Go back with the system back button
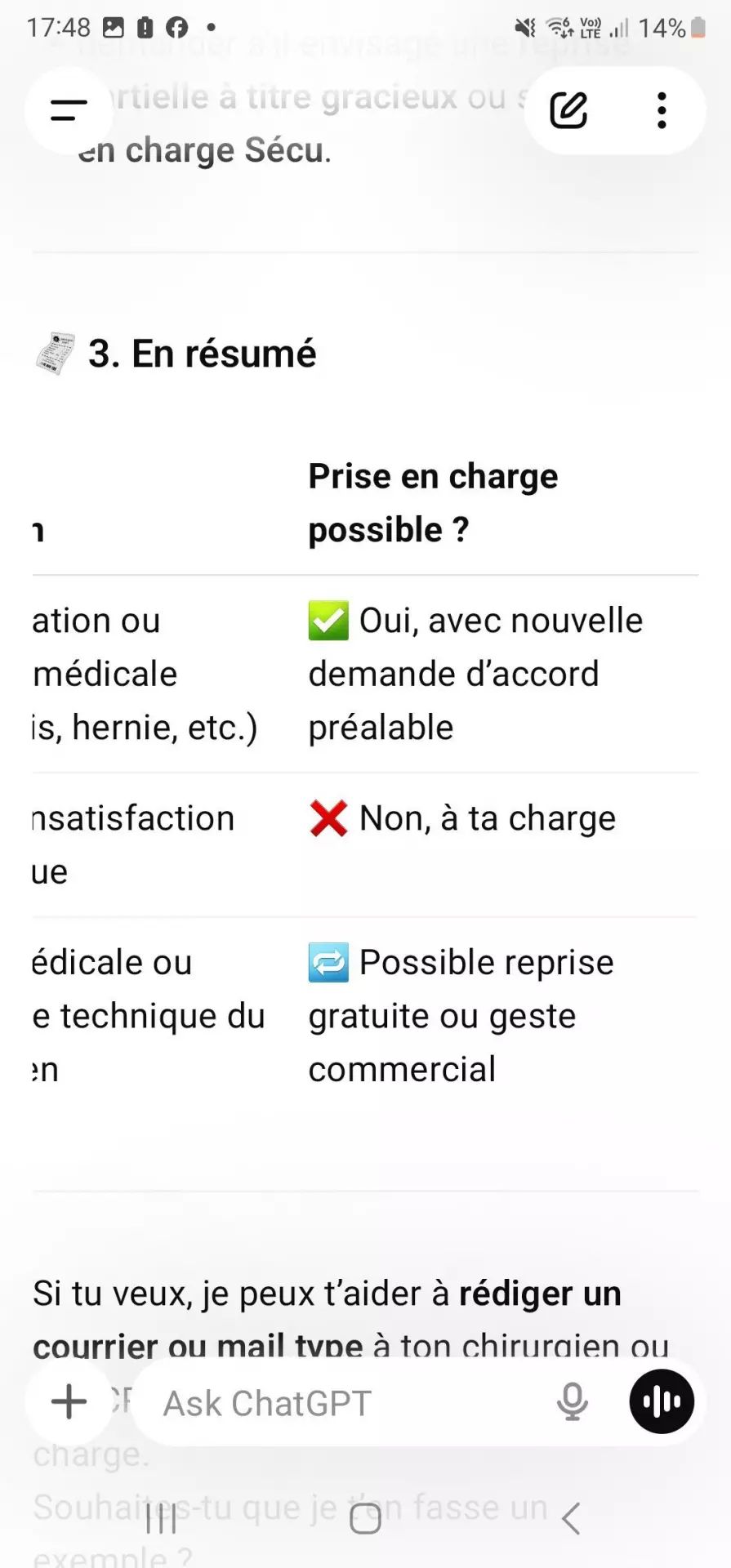This screenshot has width=731, height=1568. point(571,1519)
